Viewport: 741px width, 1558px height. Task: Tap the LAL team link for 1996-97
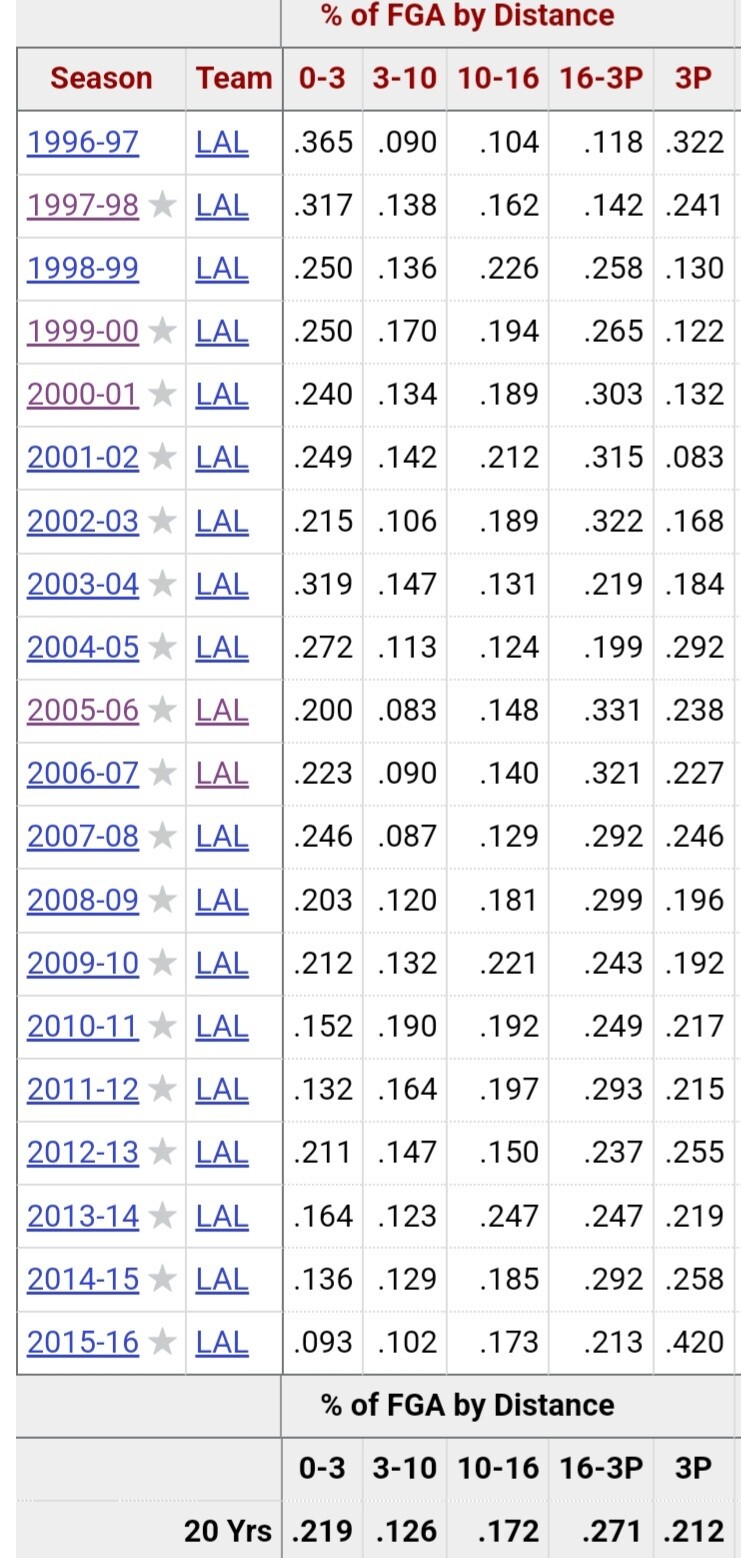222,142
